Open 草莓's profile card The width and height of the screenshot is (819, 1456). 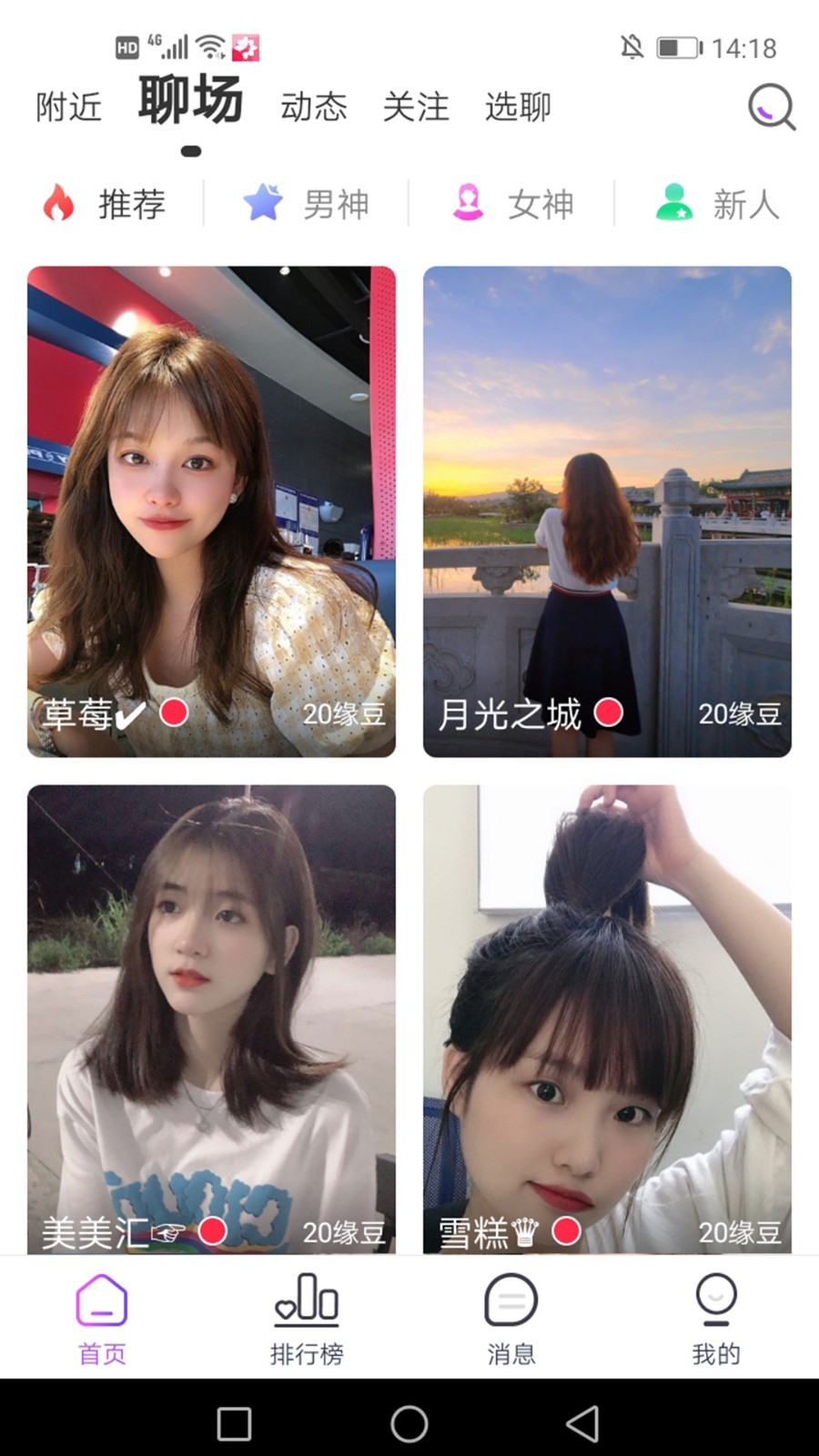[211, 511]
